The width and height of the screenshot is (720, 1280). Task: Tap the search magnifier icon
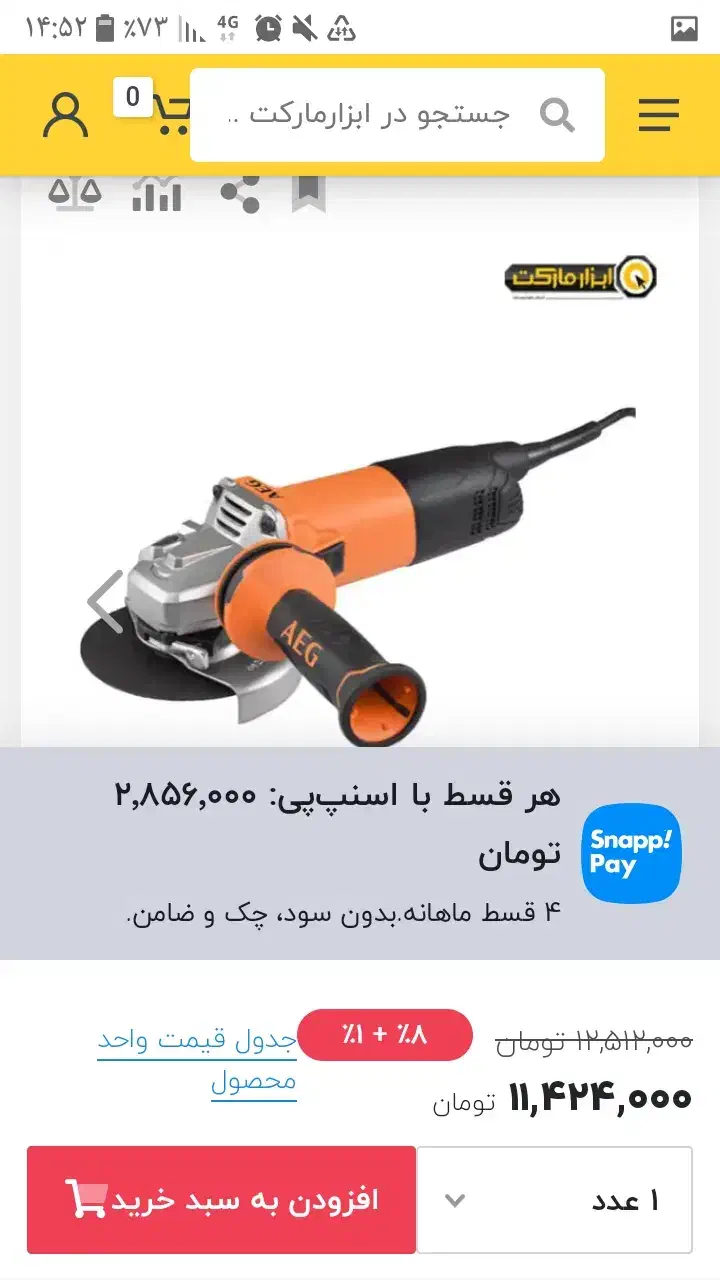[x=557, y=114]
